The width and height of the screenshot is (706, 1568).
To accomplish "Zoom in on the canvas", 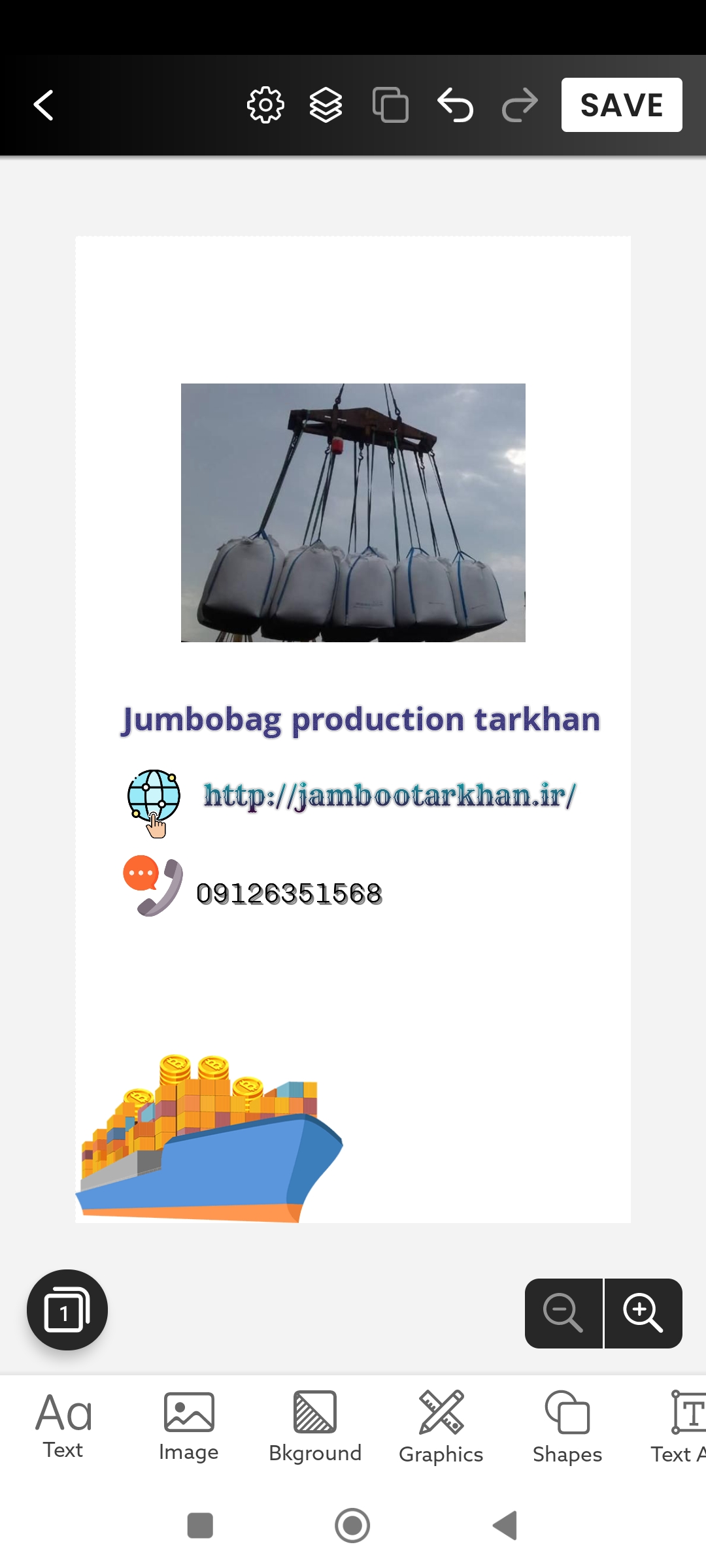I will tap(644, 1313).
